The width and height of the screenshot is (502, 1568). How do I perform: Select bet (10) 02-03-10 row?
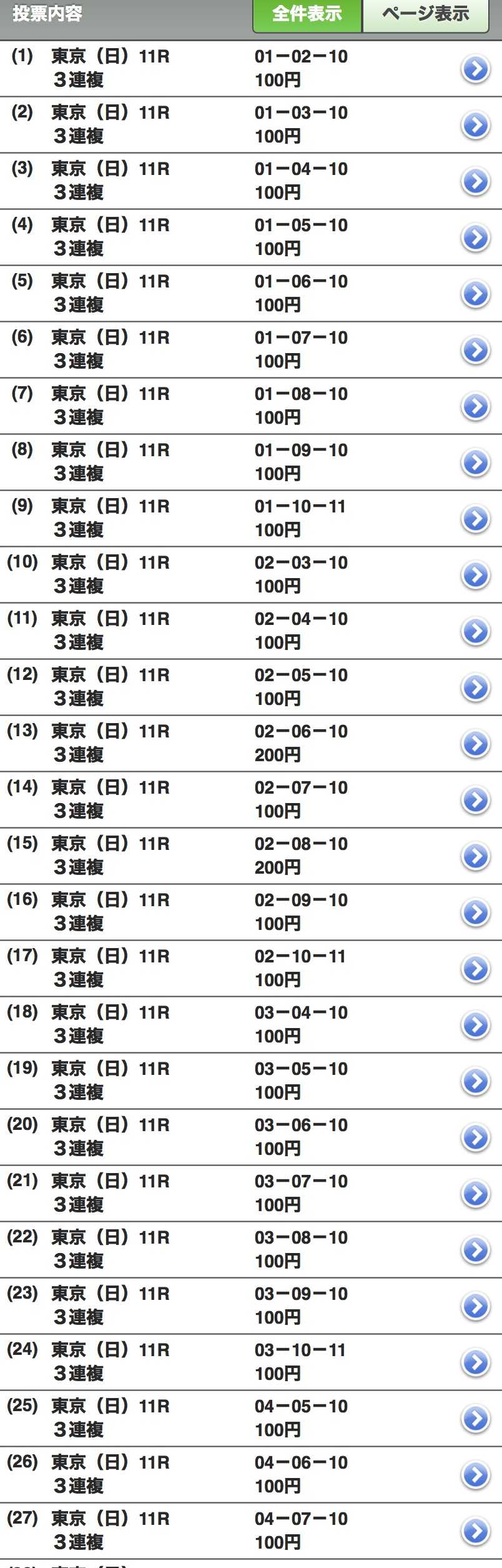tap(250, 575)
